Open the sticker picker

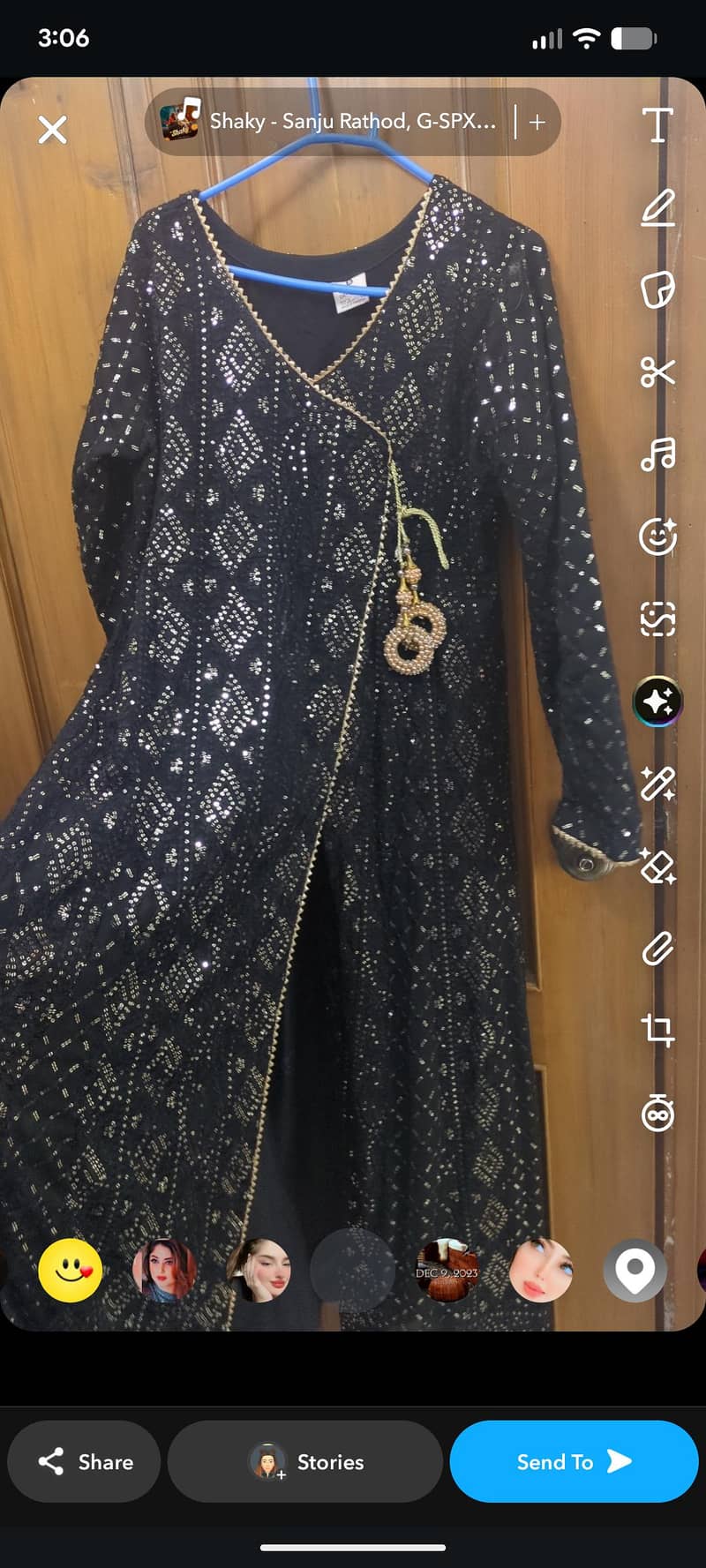pos(657,289)
